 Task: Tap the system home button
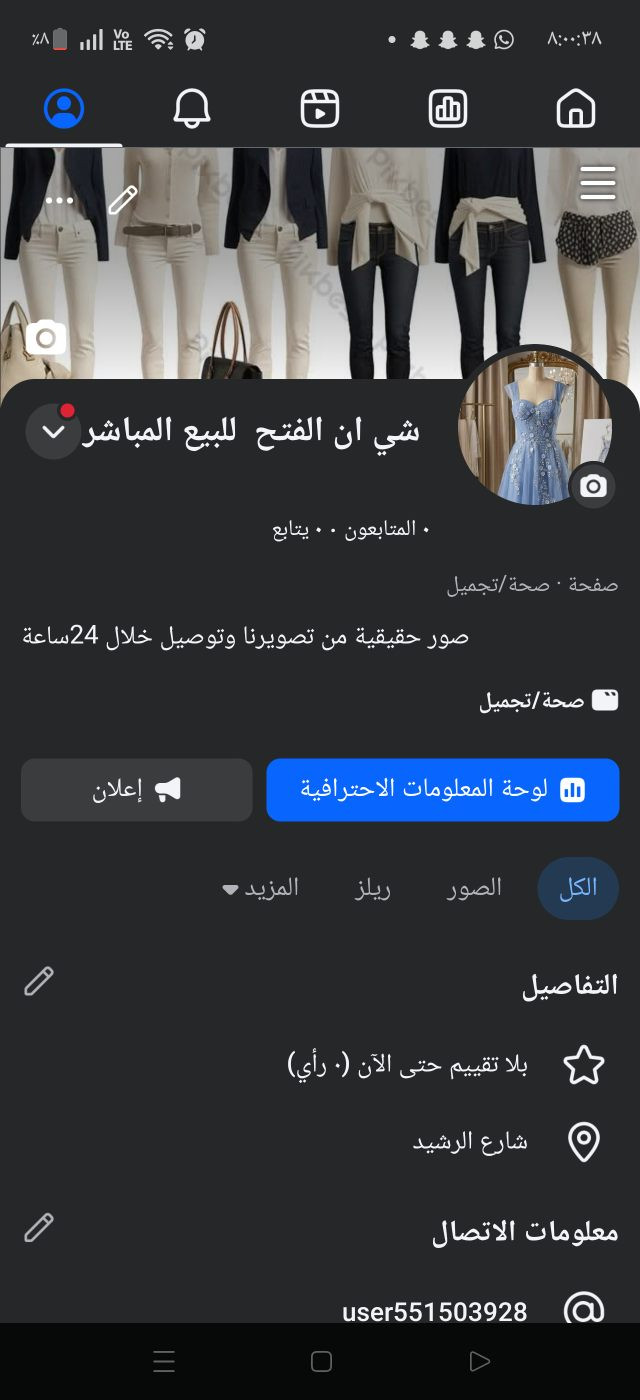coord(321,1361)
